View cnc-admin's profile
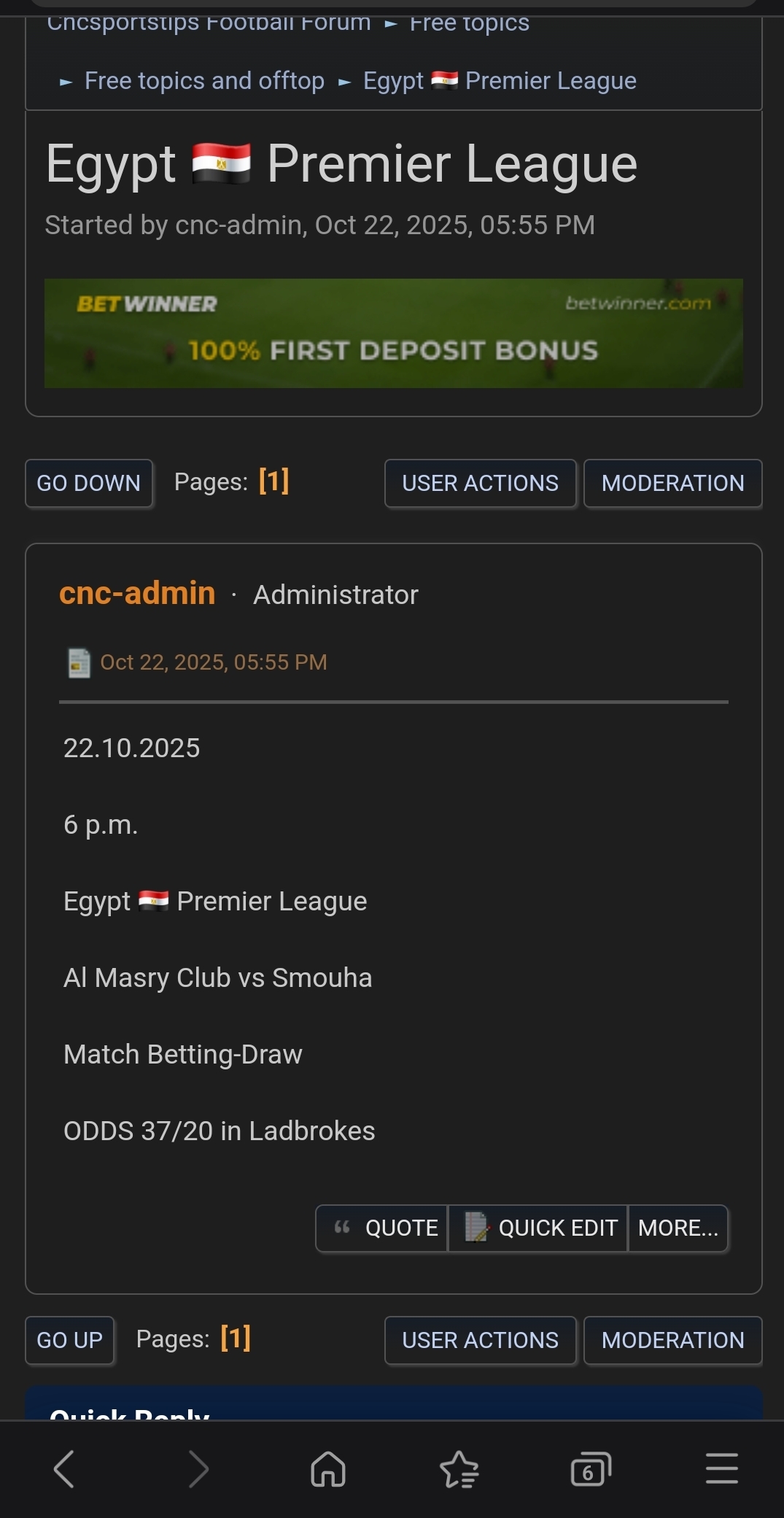Viewport: 784px width, 1518px height. tap(137, 594)
